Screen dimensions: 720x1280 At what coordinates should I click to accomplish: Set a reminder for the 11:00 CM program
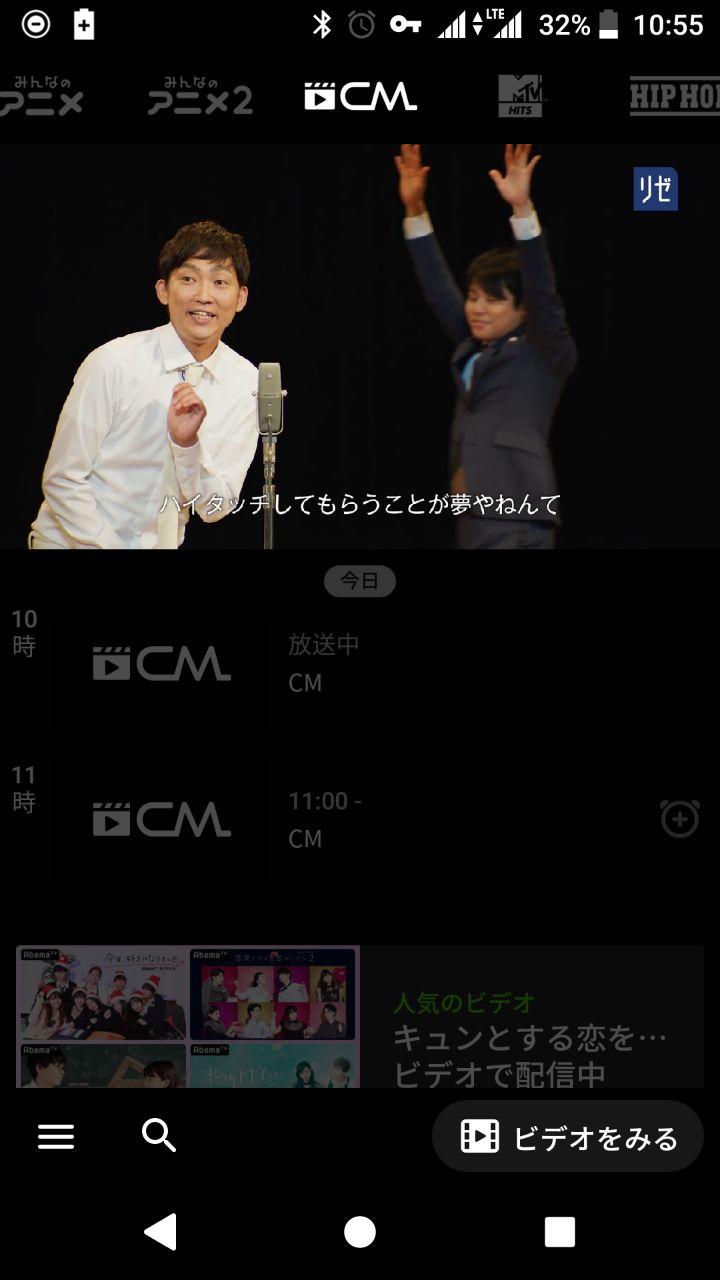[679, 819]
